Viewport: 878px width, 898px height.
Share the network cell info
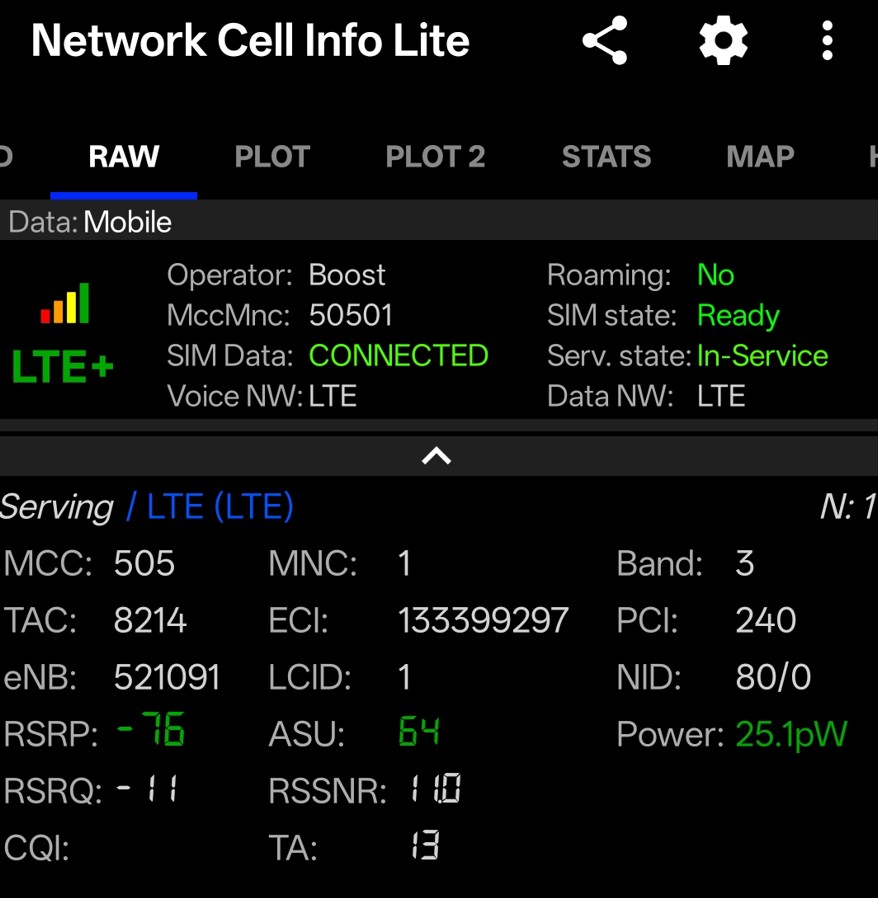click(604, 41)
